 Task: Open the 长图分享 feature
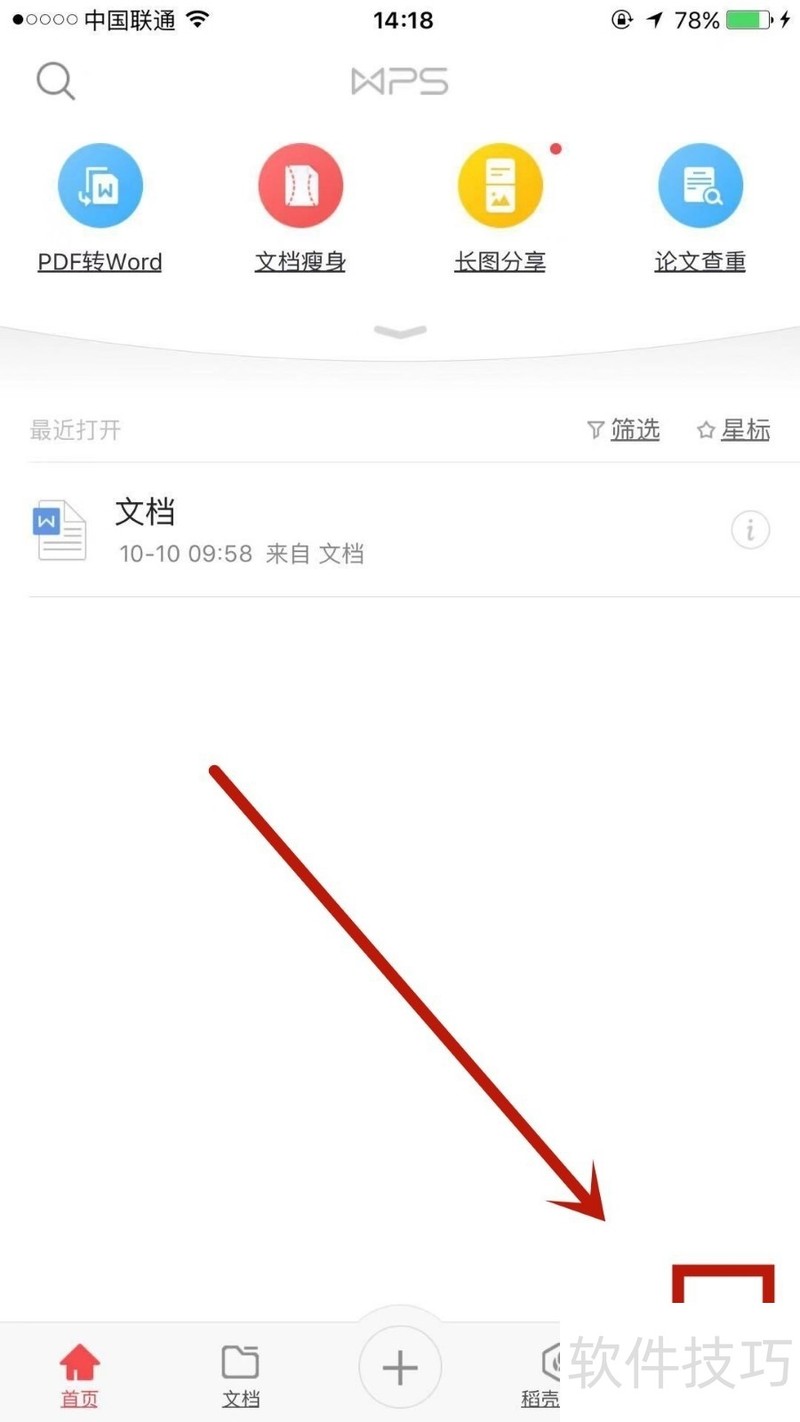pyautogui.click(x=500, y=186)
